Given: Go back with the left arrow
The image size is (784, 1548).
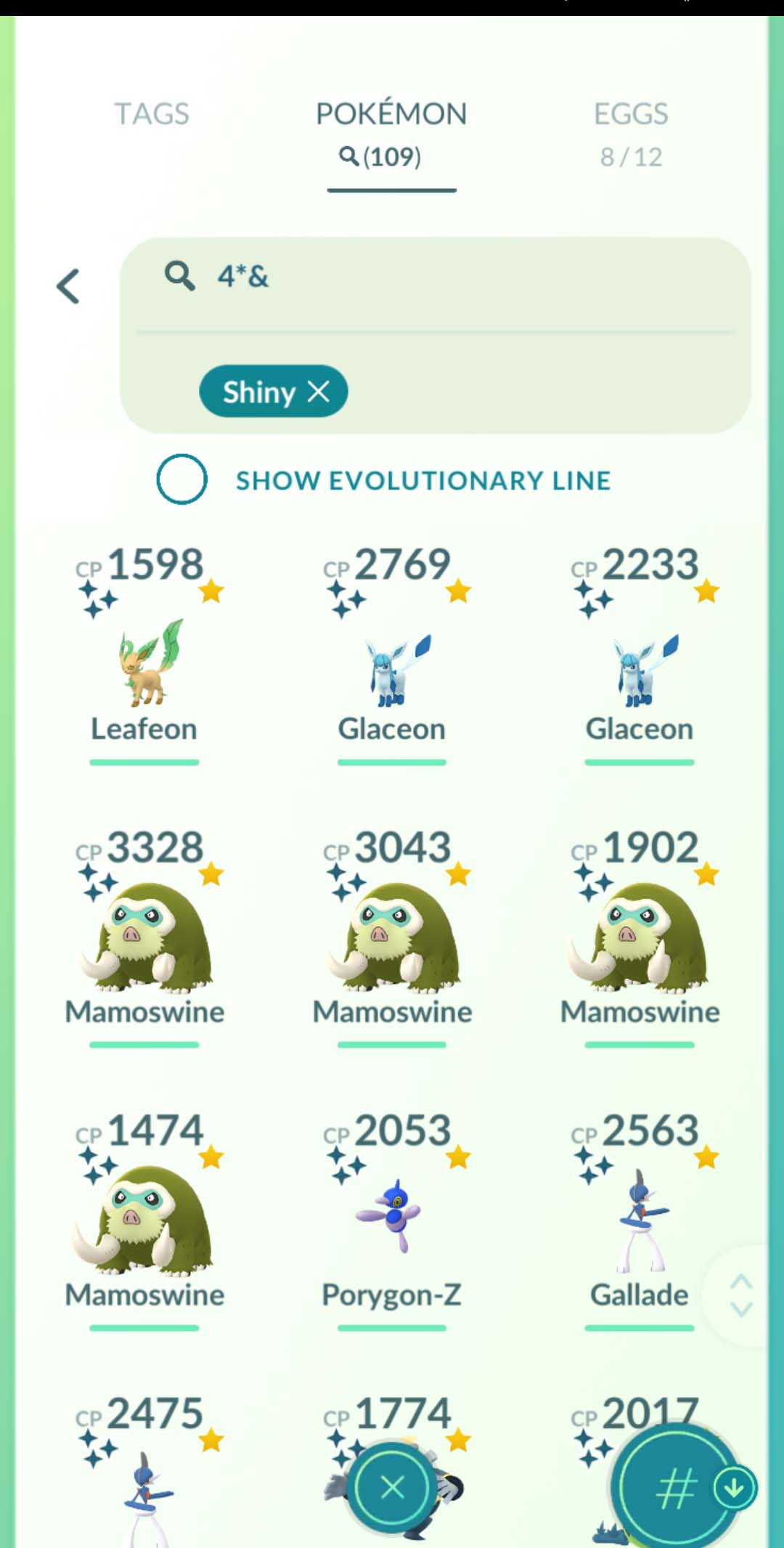Looking at the screenshot, I should point(68,286).
